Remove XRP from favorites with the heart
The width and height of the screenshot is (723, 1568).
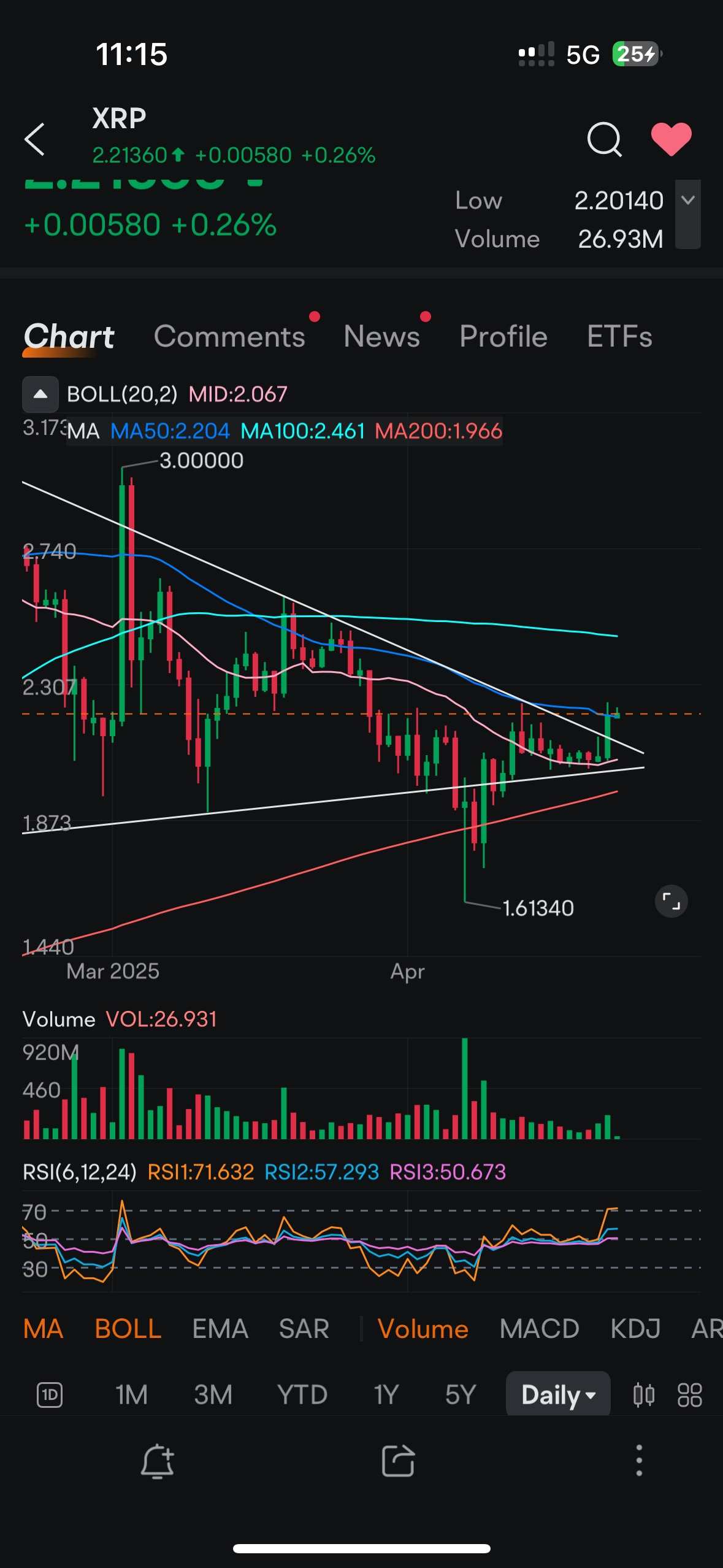click(671, 139)
